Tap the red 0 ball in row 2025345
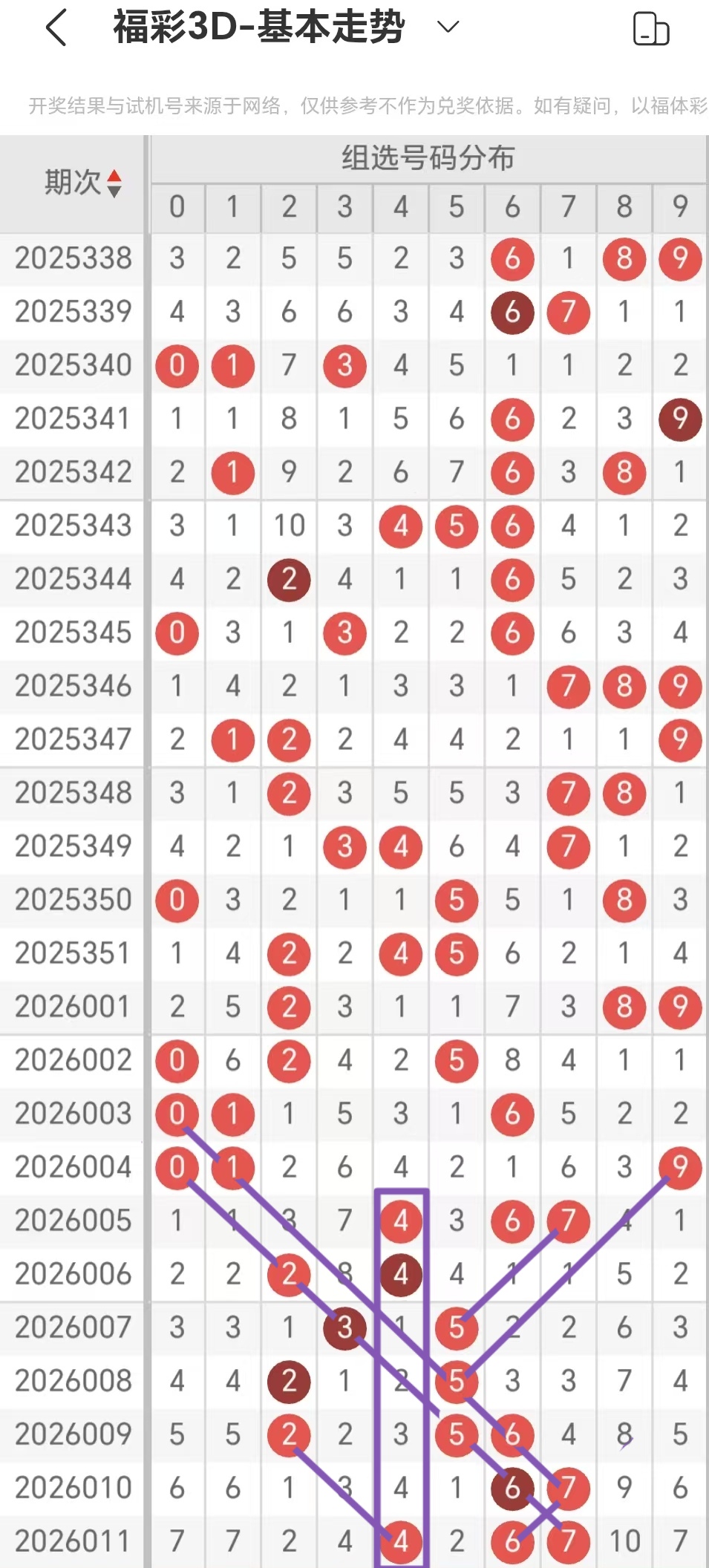Screen dimensions: 709x1568 (x=177, y=633)
